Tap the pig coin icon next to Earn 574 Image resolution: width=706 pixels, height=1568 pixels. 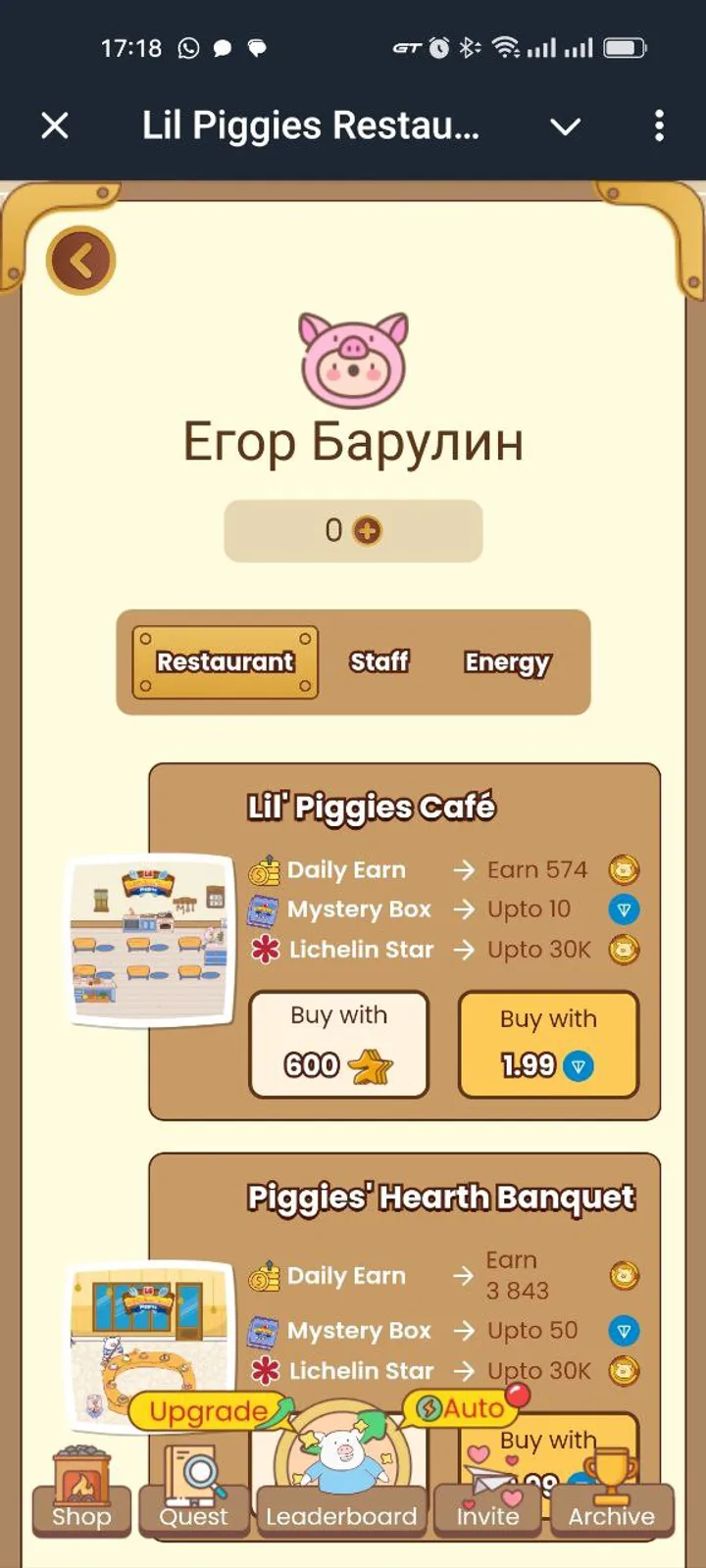pyautogui.click(x=625, y=869)
